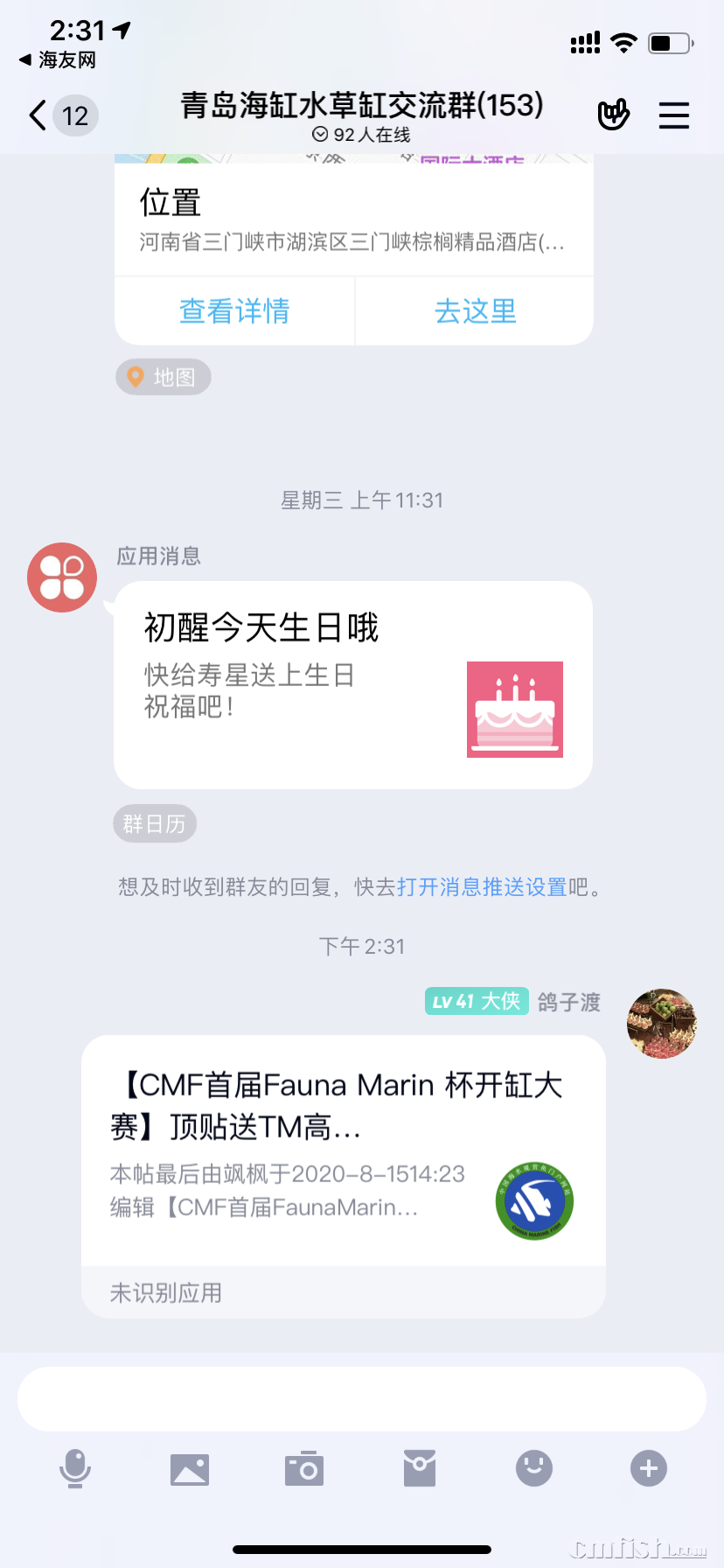Open the emoji sticker panel
This screenshot has width=724, height=1568.
[533, 1468]
